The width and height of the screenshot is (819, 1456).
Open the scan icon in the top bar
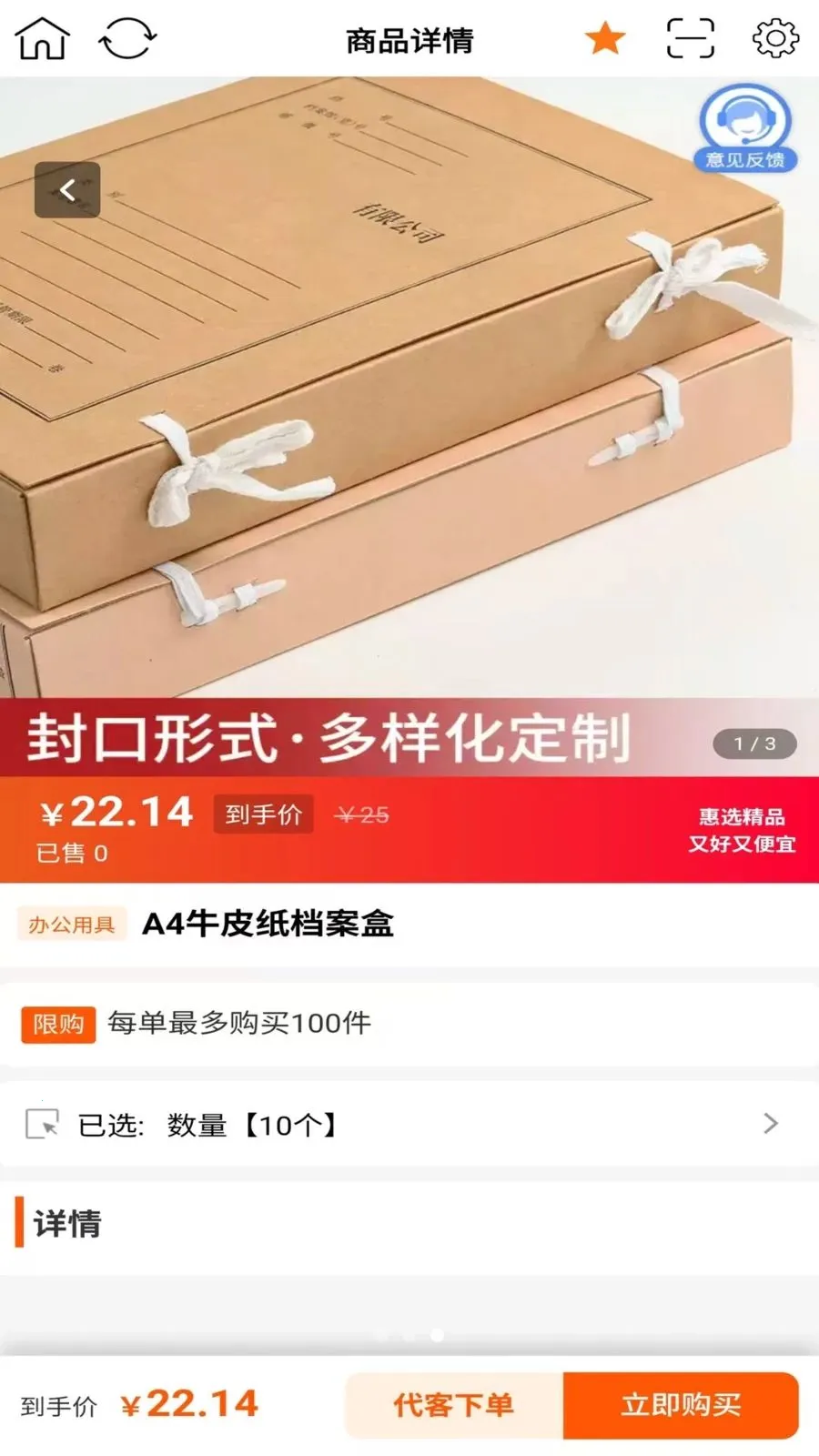[689, 38]
